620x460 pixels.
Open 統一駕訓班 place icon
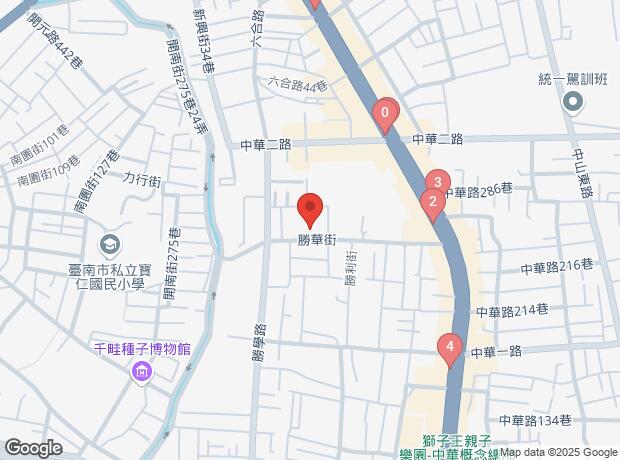click(573, 102)
